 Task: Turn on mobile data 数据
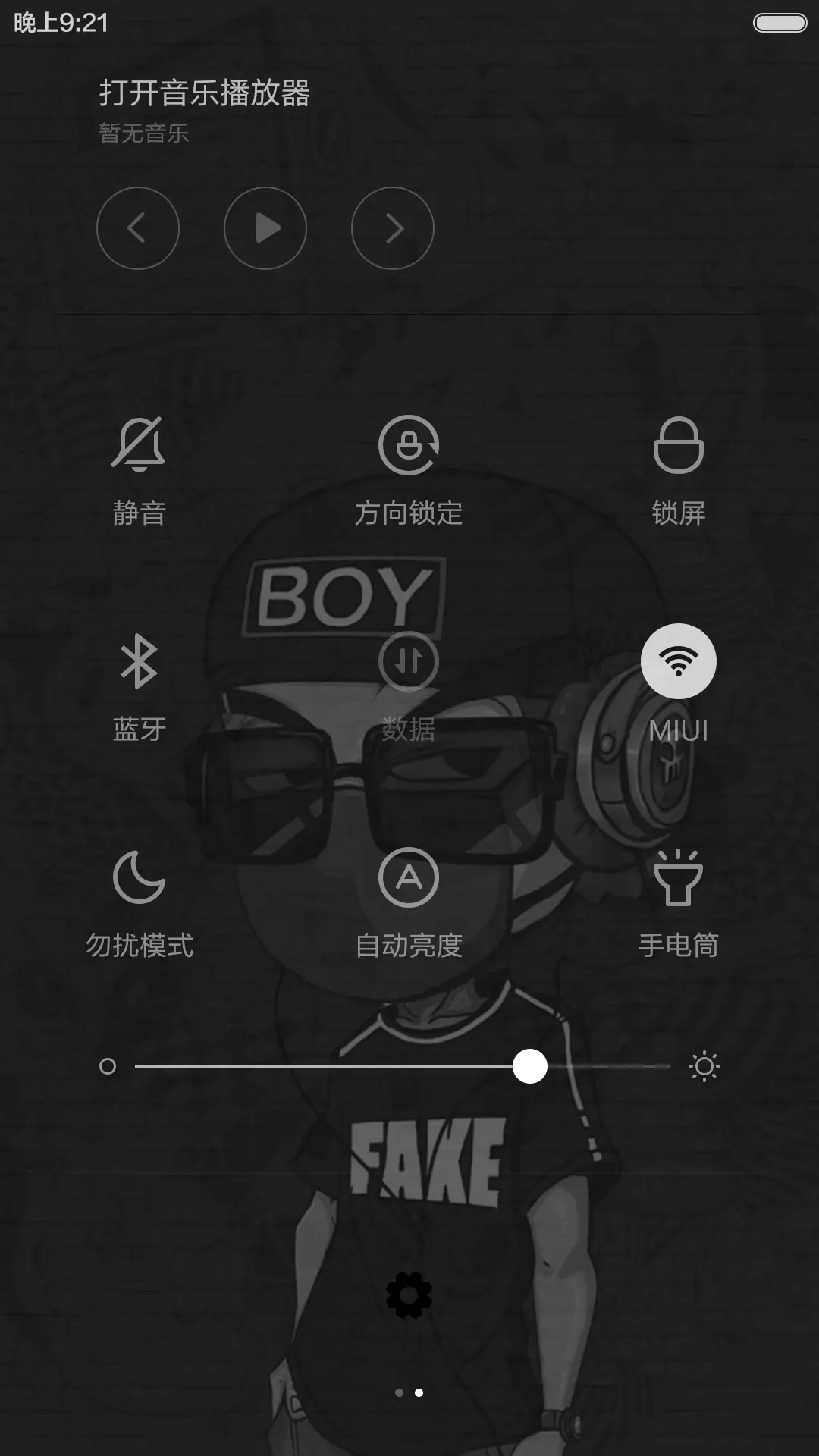point(409,661)
